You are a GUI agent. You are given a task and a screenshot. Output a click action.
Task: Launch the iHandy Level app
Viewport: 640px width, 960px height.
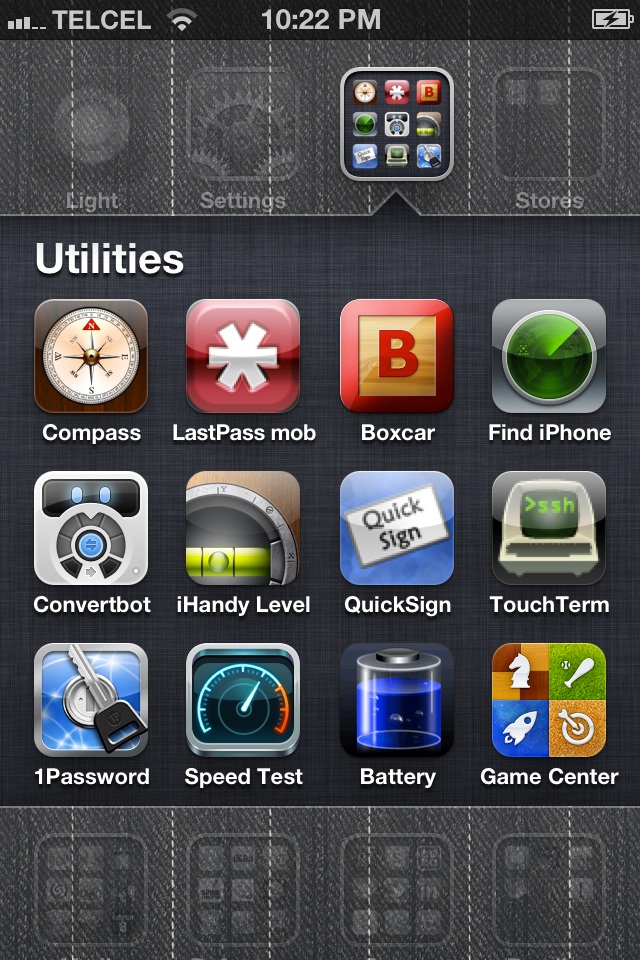point(243,528)
